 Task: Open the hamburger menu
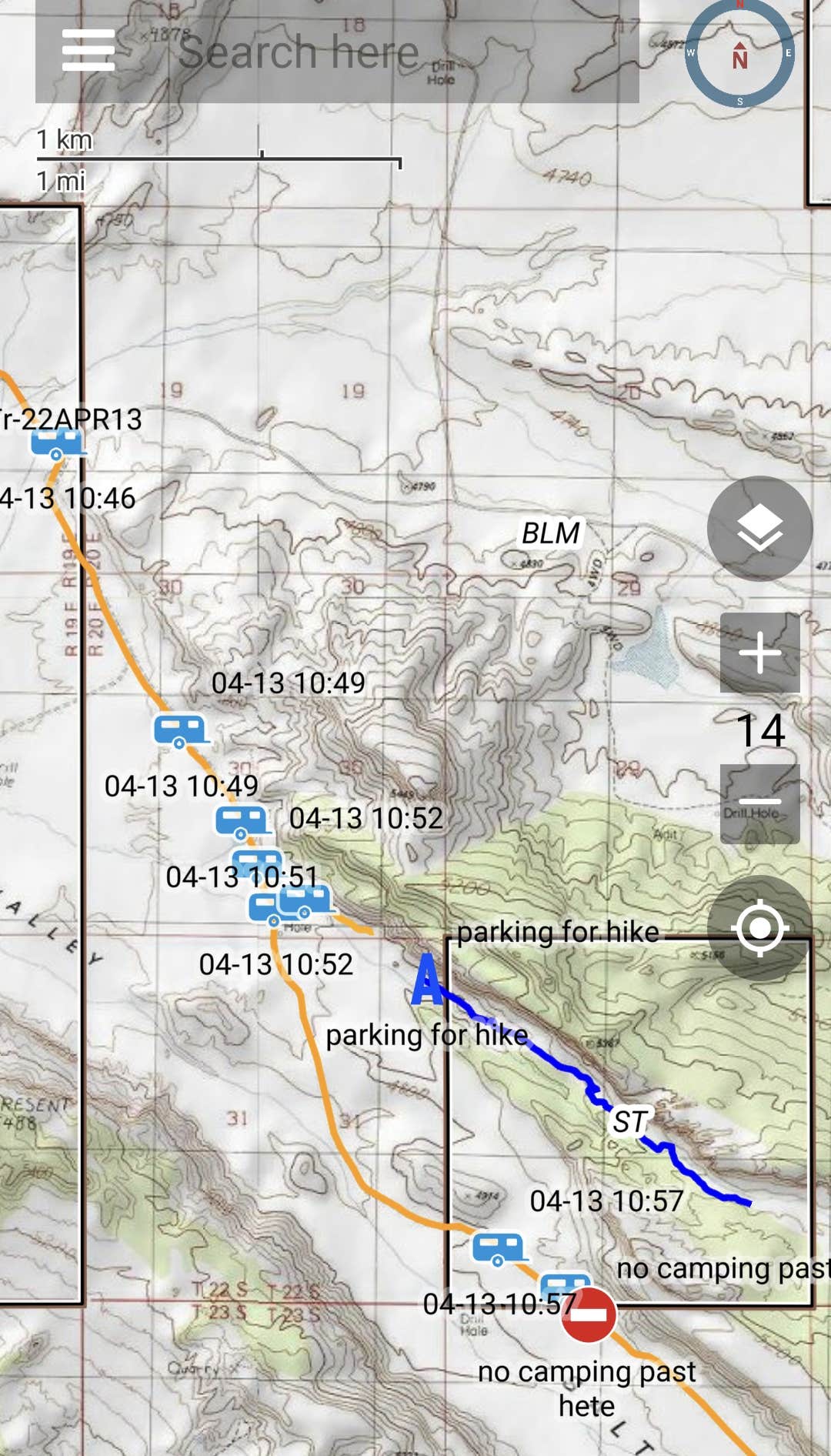pyautogui.click(x=88, y=51)
